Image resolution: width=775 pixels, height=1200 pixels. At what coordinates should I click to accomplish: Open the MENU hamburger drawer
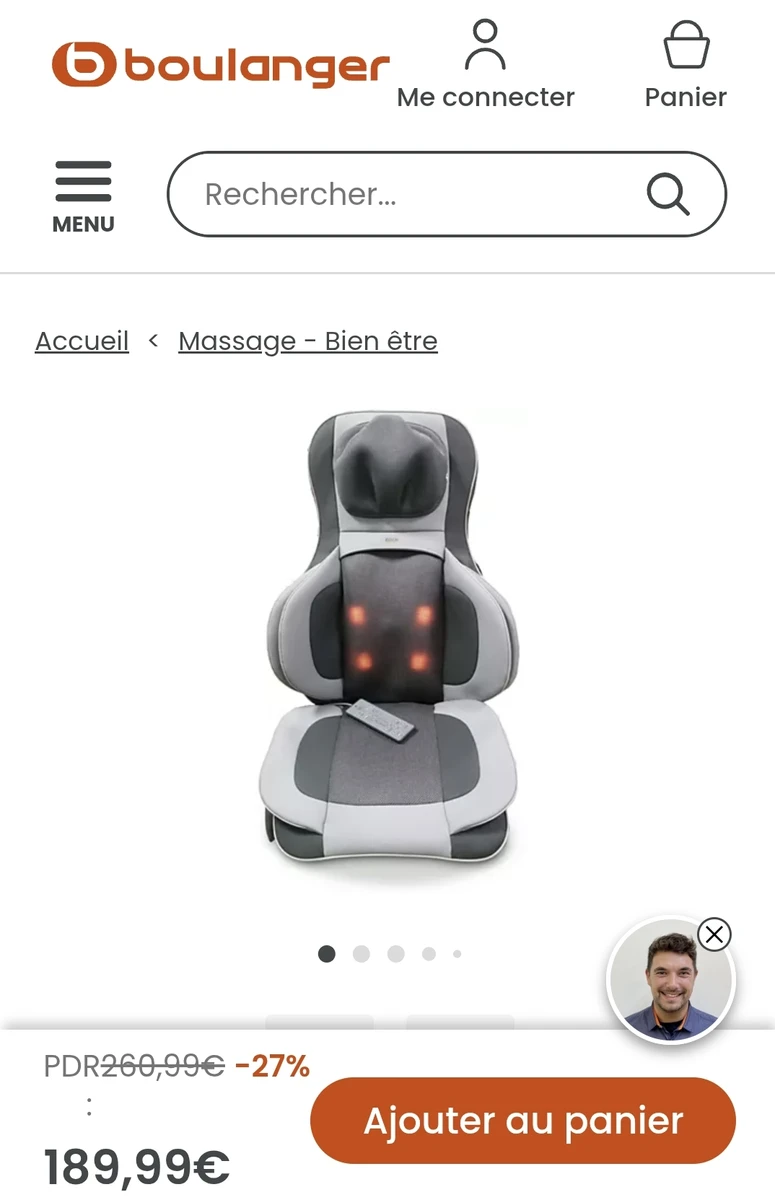point(83,196)
